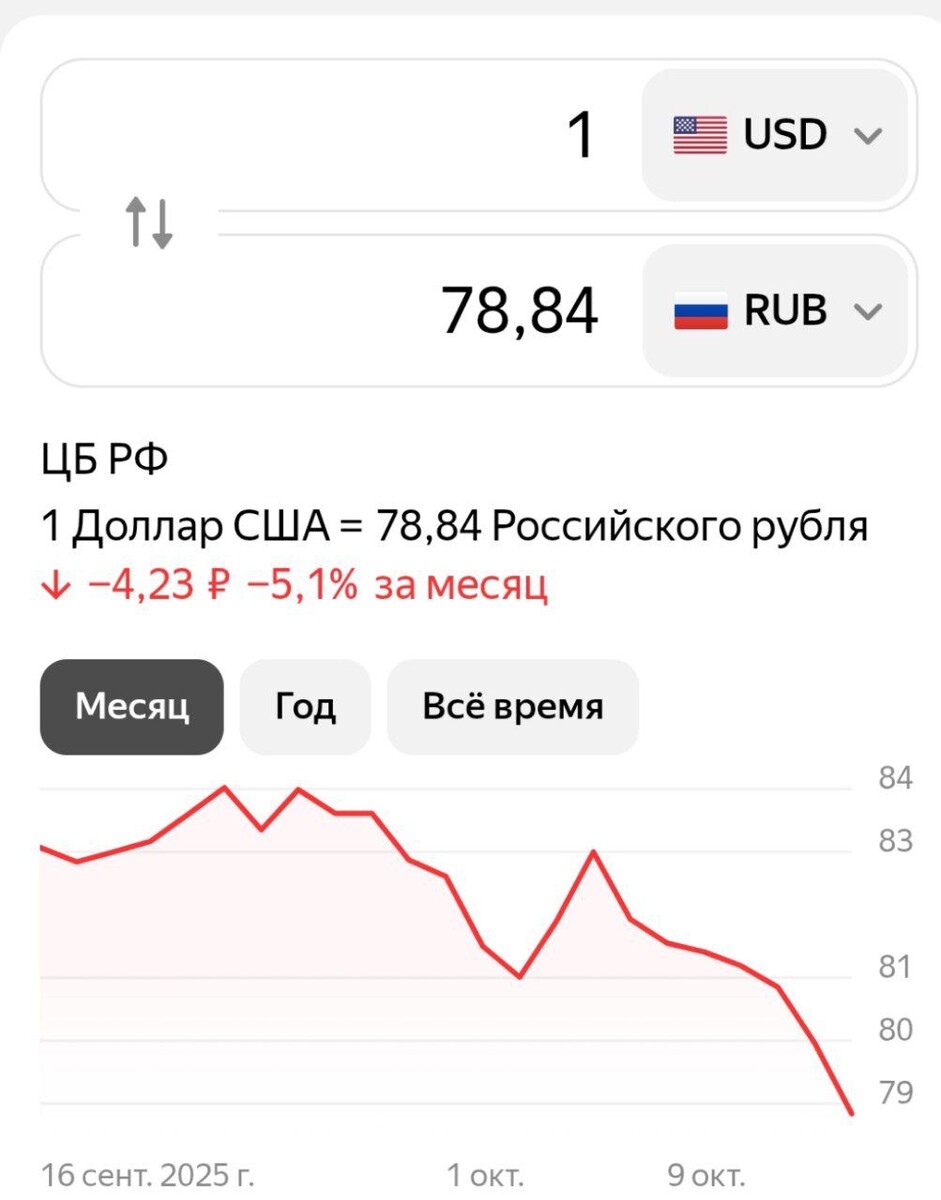The width and height of the screenshot is (941, 1200).
Task: Switch chart to Год period
Action: [305, 707]
